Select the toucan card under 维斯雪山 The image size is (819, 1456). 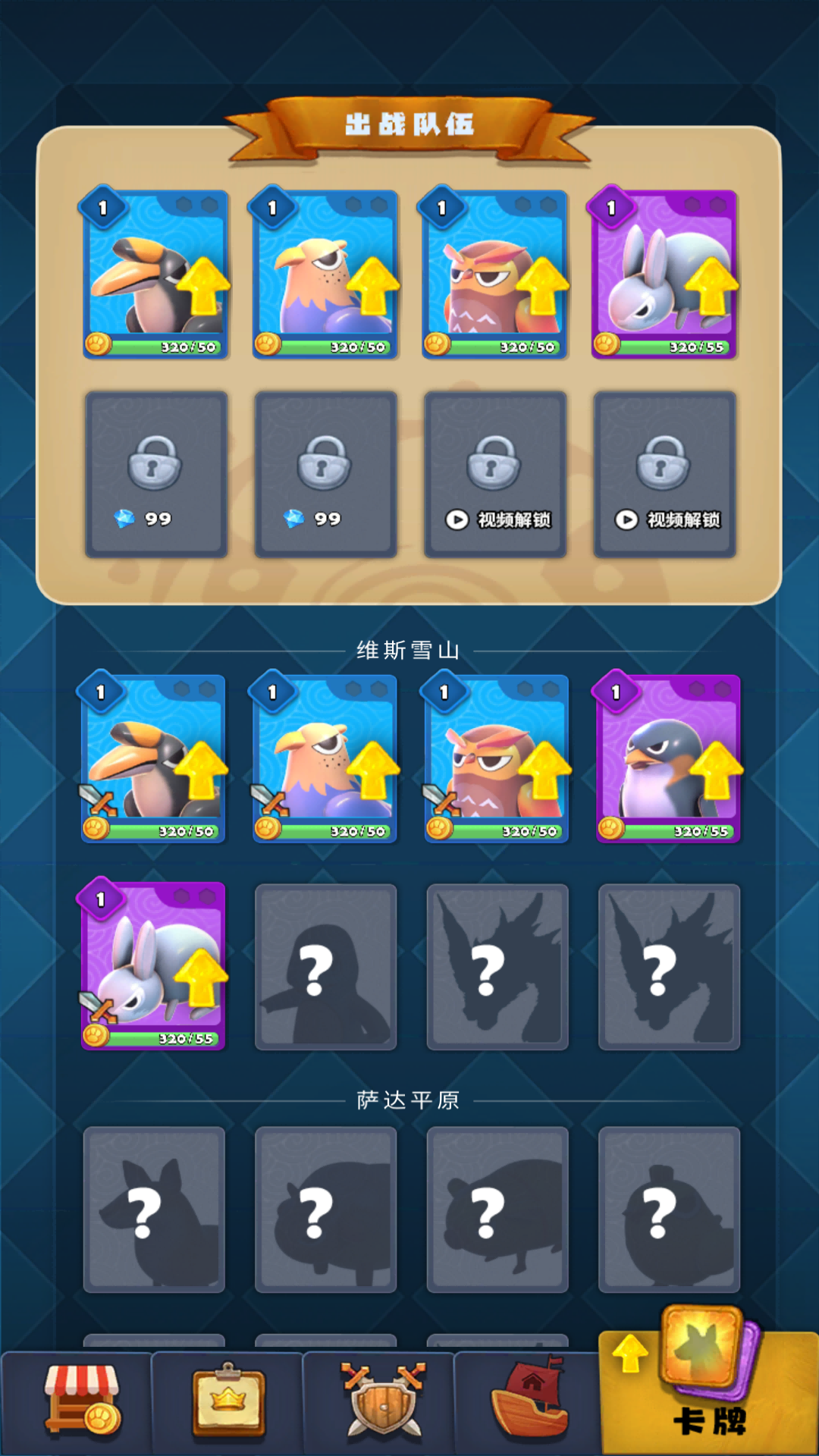click(x=154, y=758)
